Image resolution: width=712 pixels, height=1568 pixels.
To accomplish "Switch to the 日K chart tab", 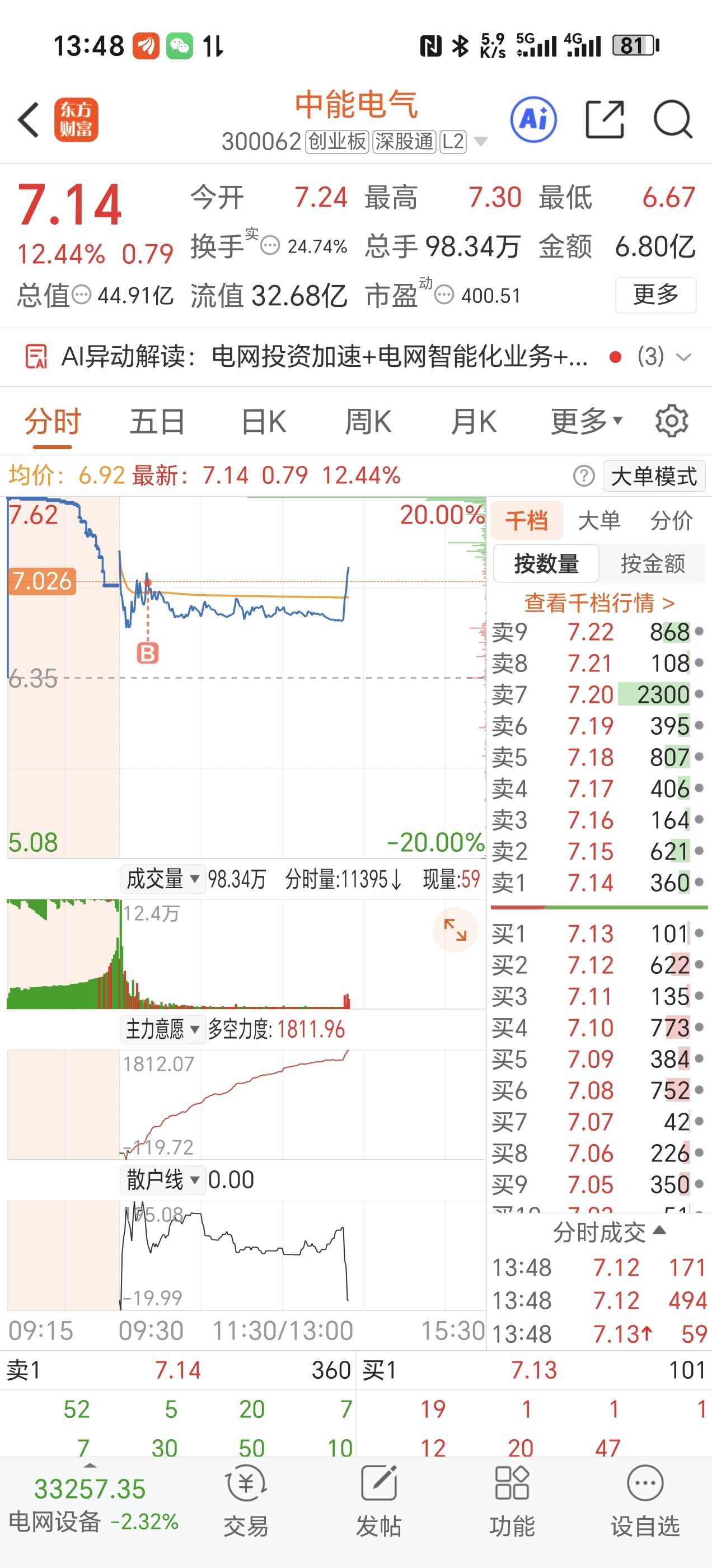I will 264,421.
